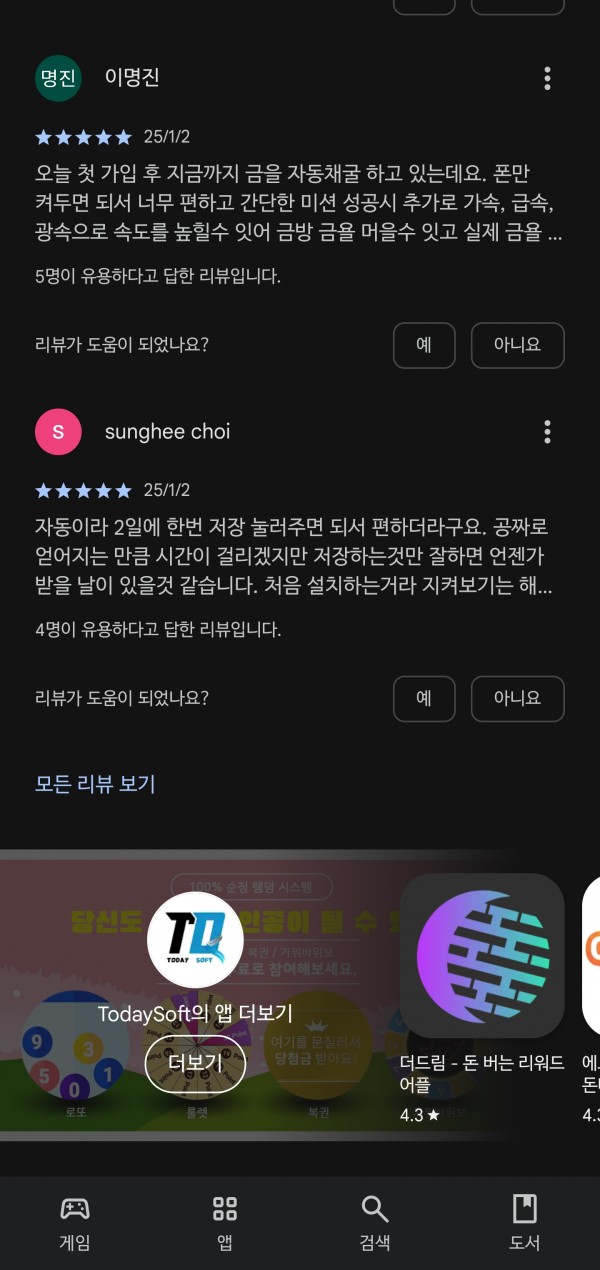Open the 도서 tab
600x1270 pixels.
[525, 1222]
